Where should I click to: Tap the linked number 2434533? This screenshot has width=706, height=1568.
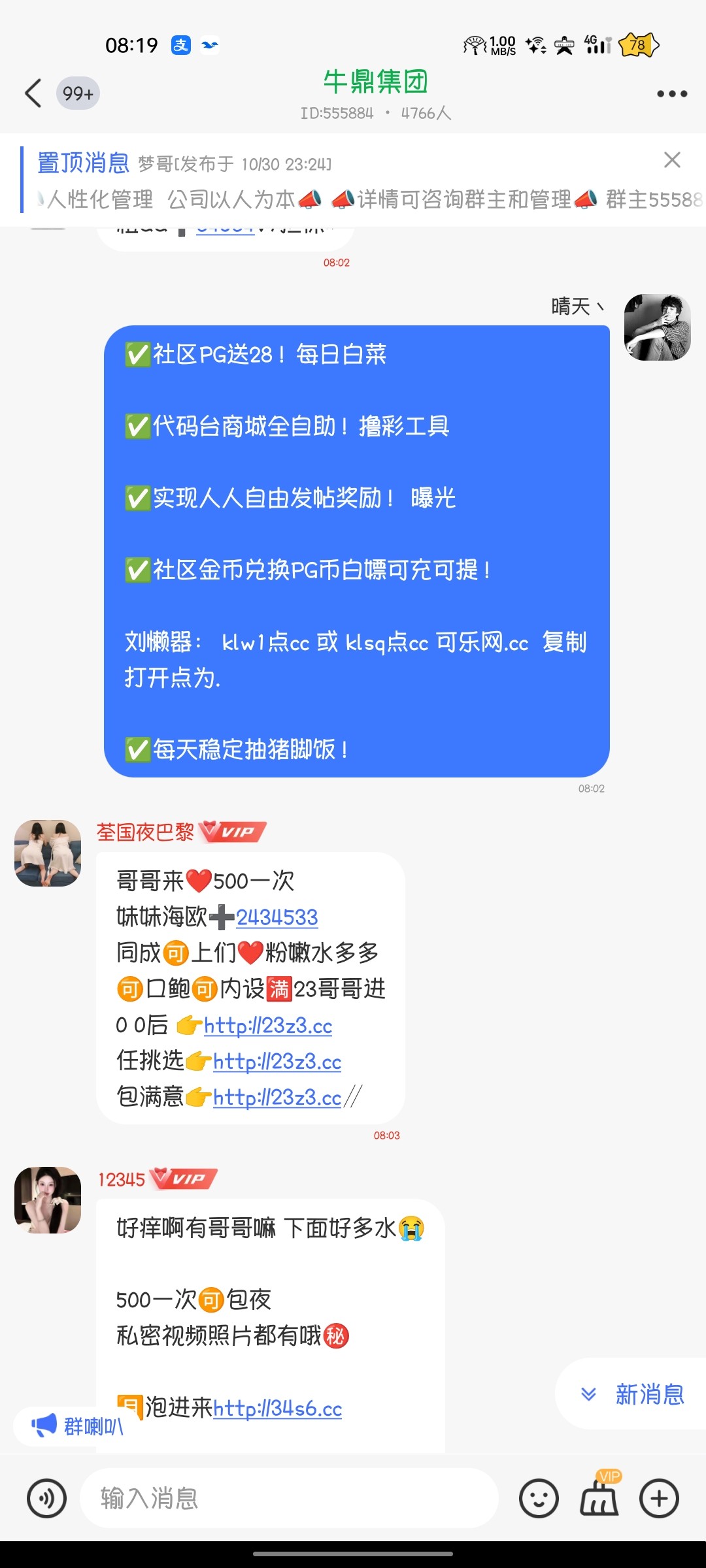[x=277, y=917]
